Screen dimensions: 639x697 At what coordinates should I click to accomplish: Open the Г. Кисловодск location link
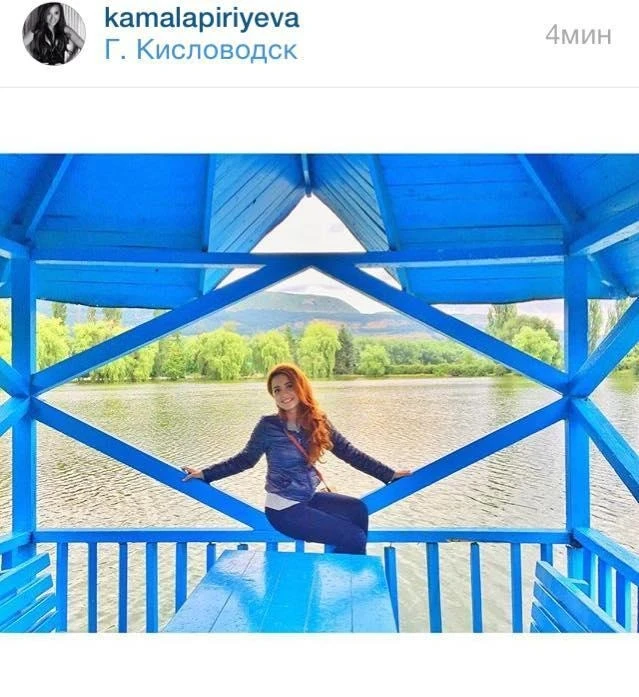[x=201, y=51]
